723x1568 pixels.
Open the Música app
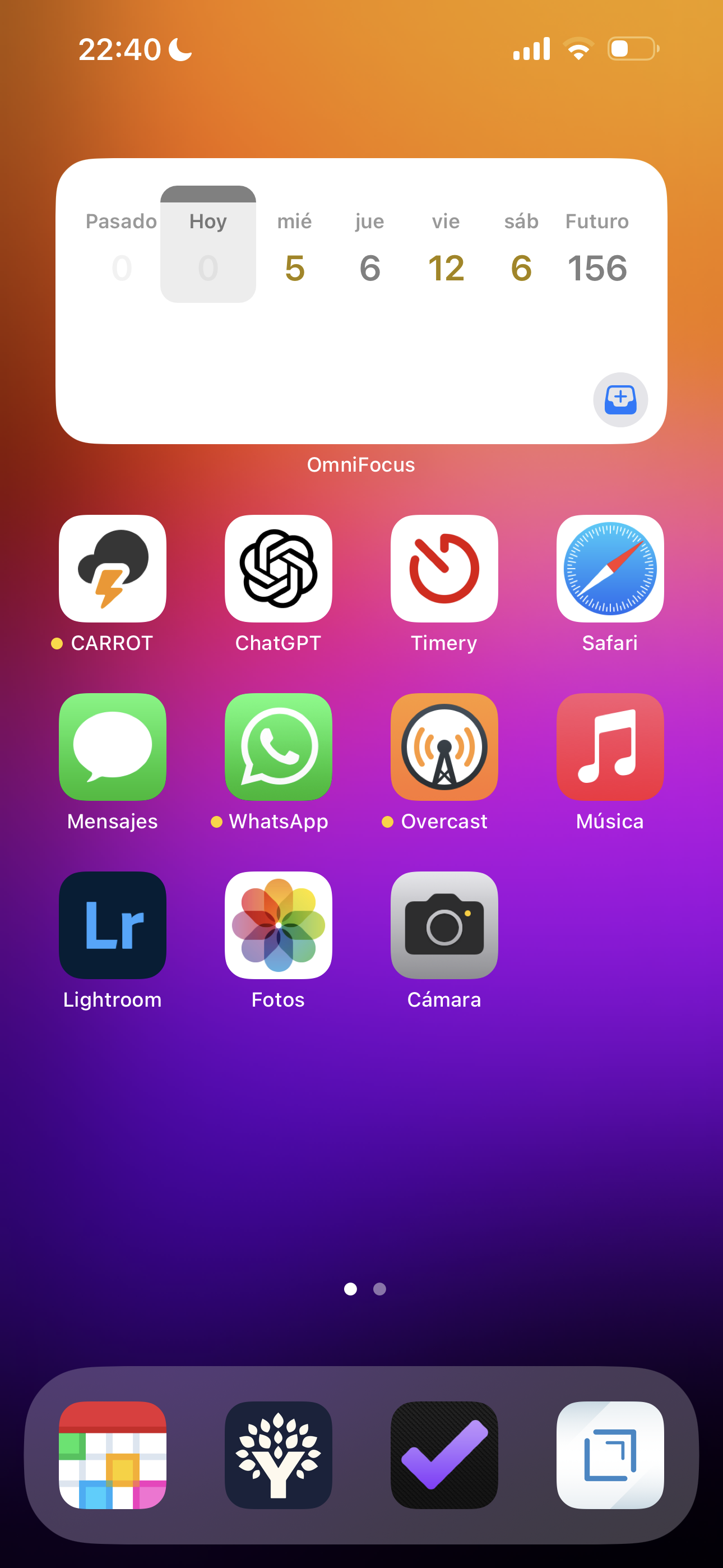point(610,747)
